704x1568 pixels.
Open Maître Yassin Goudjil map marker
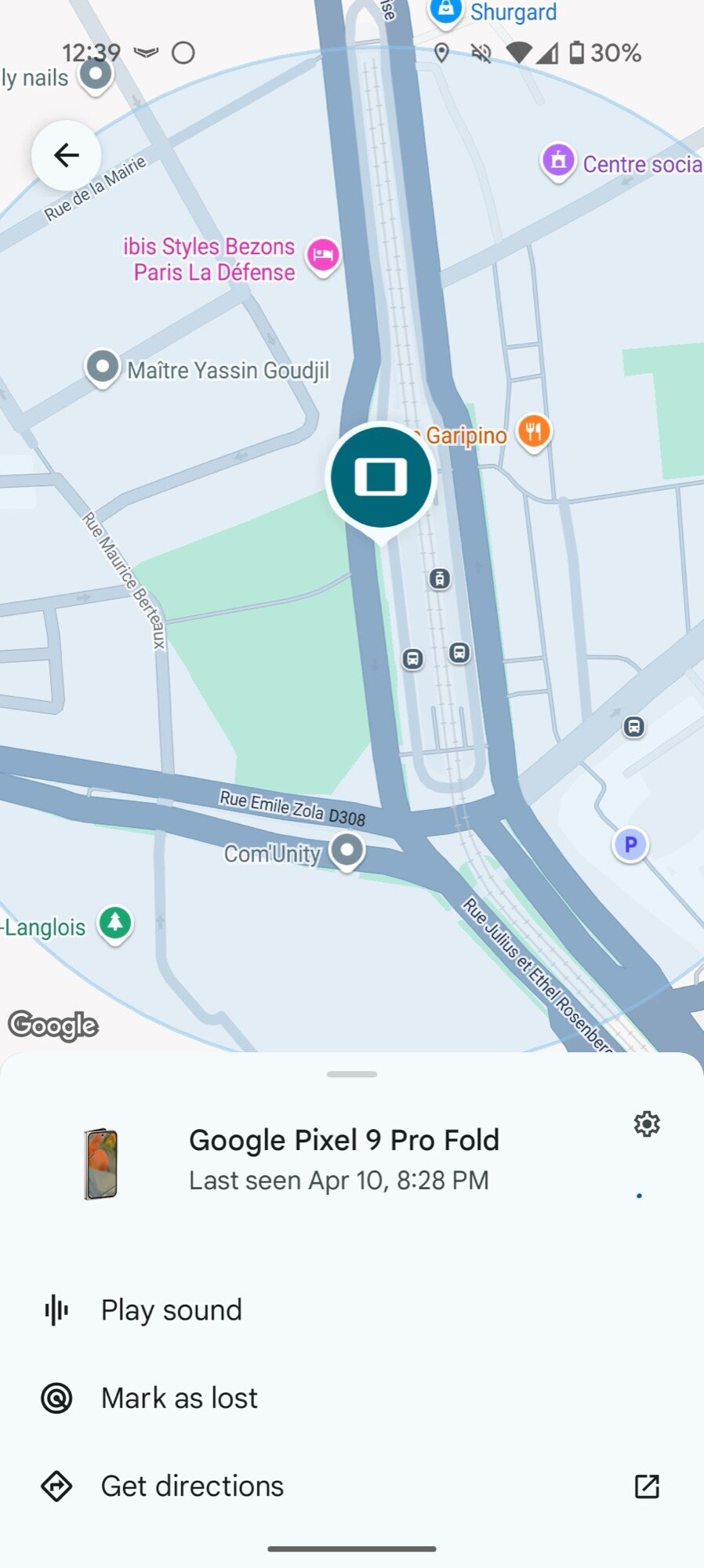(103, 367)
